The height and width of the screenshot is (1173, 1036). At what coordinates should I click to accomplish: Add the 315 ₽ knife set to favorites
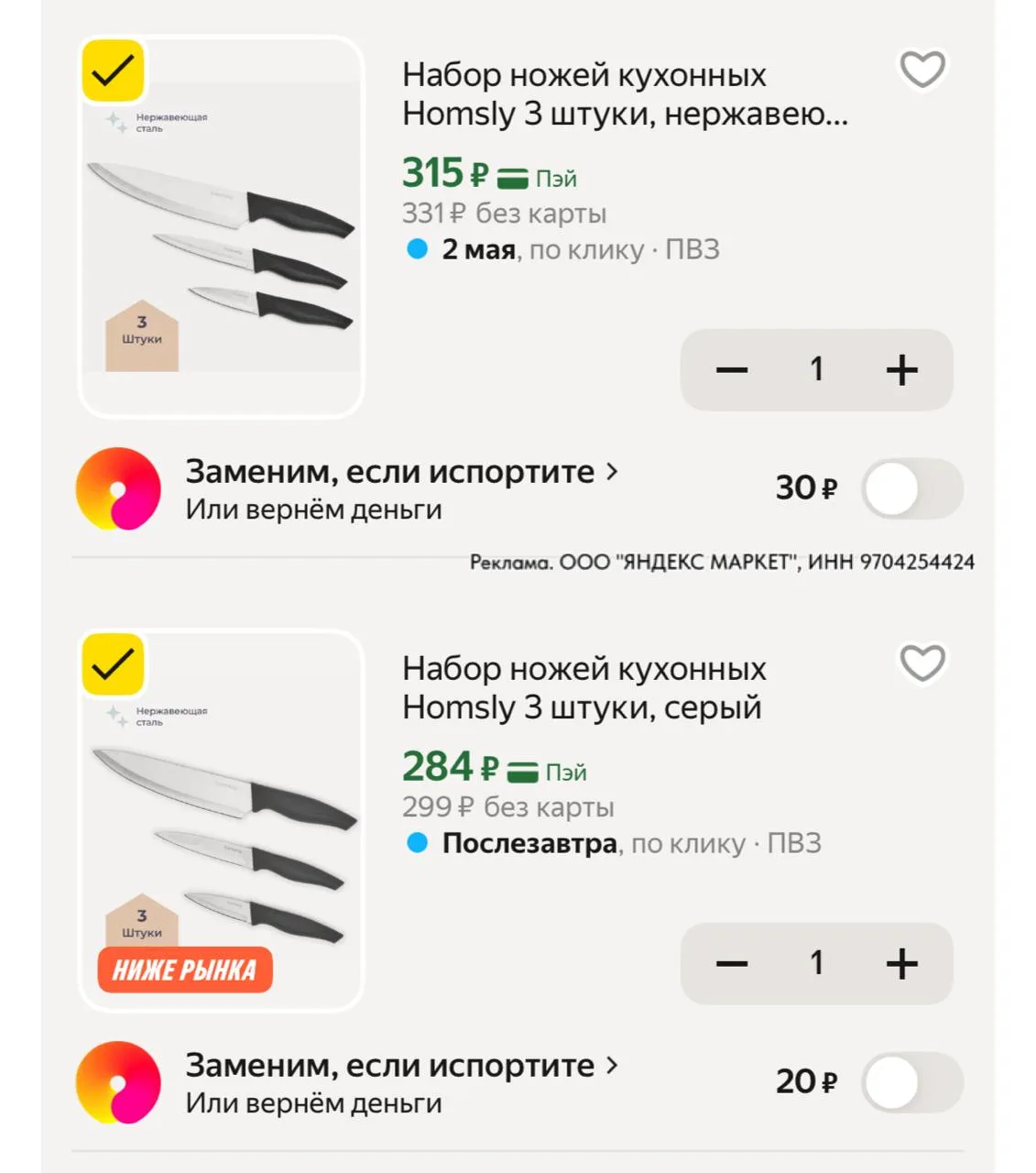pyautogui.click(x=921, y=70)
